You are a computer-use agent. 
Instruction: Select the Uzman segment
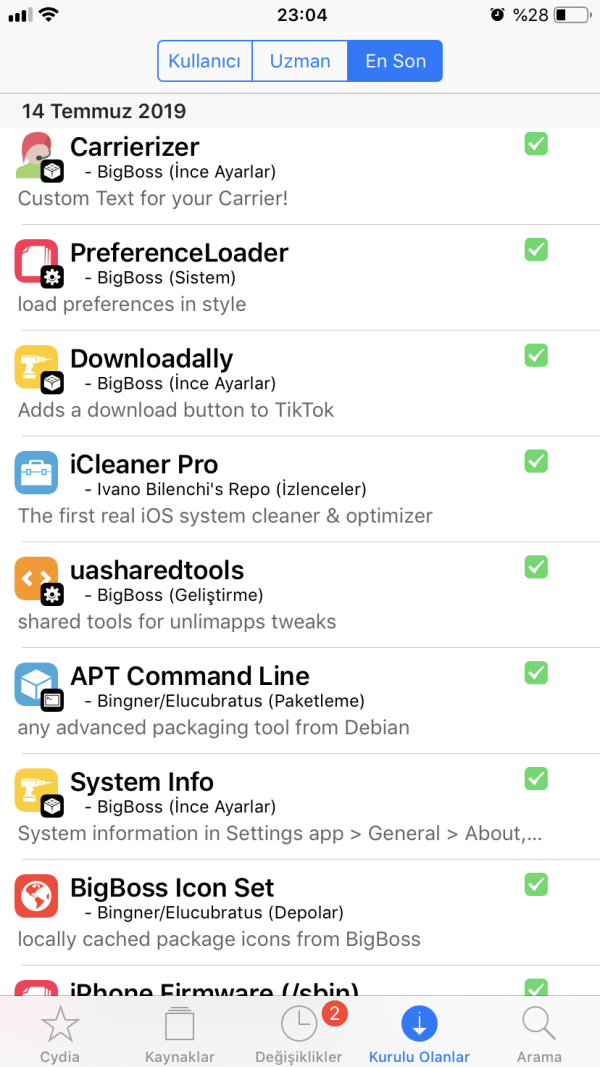300,61
